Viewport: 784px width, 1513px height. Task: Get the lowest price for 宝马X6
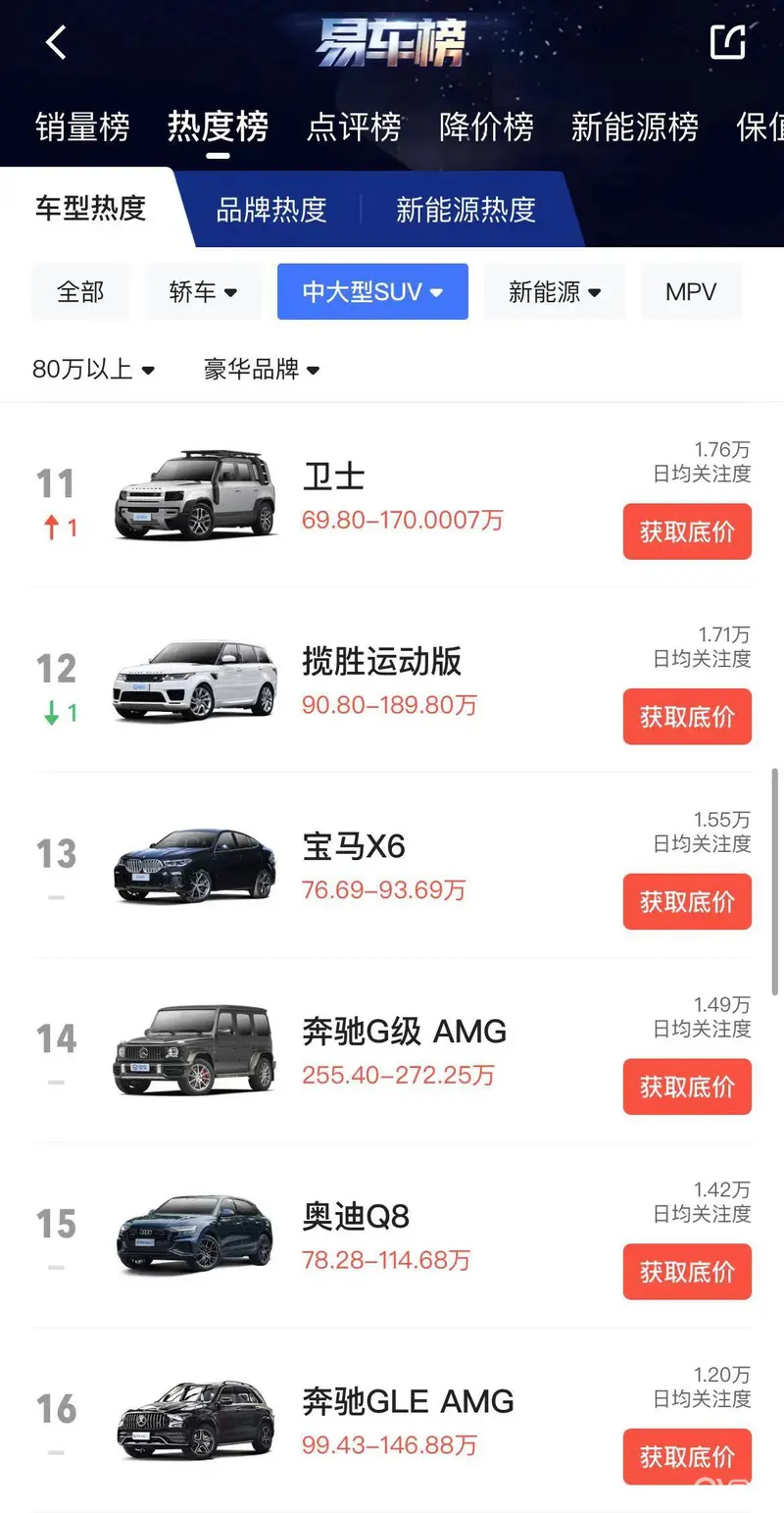click(687, 901)
